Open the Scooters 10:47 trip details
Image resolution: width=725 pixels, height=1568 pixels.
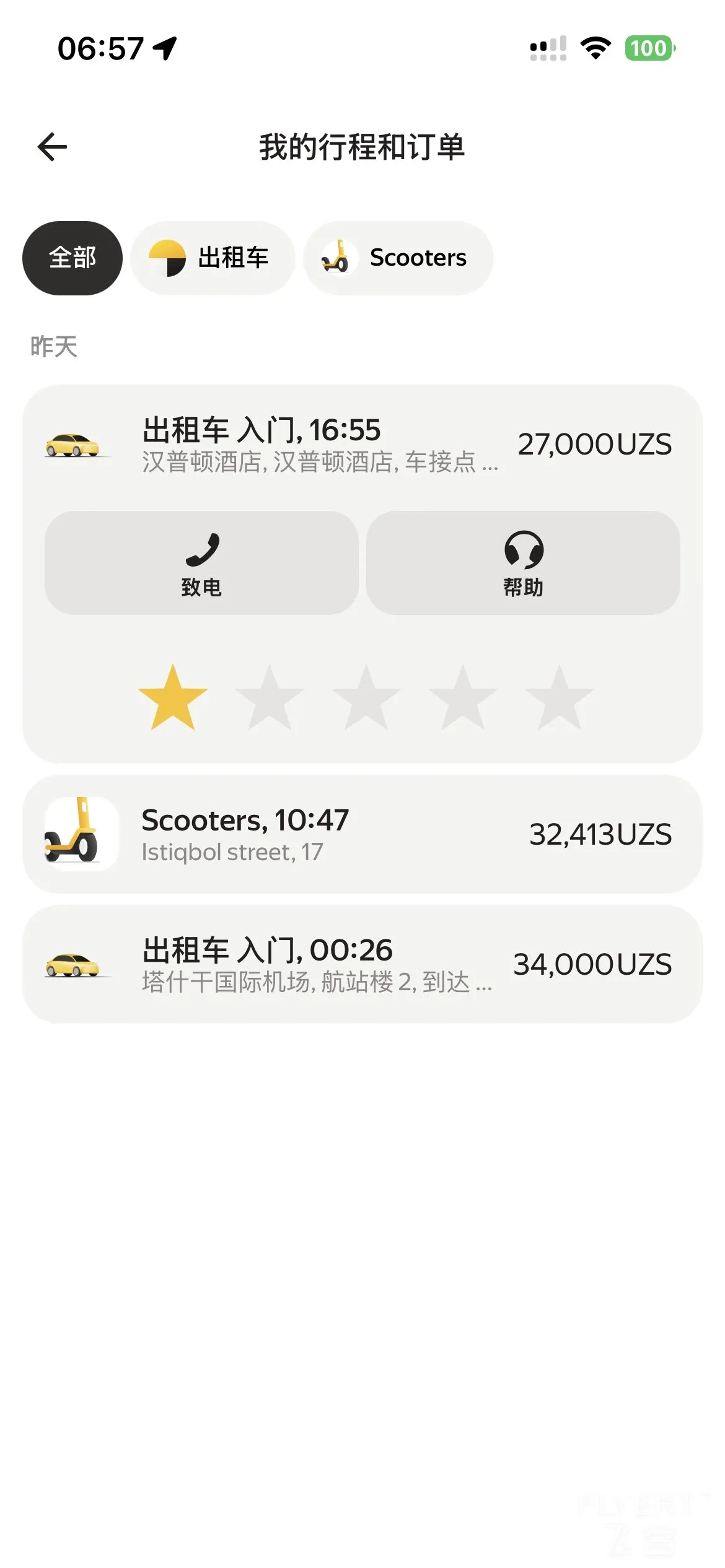(x=362, y=834)
